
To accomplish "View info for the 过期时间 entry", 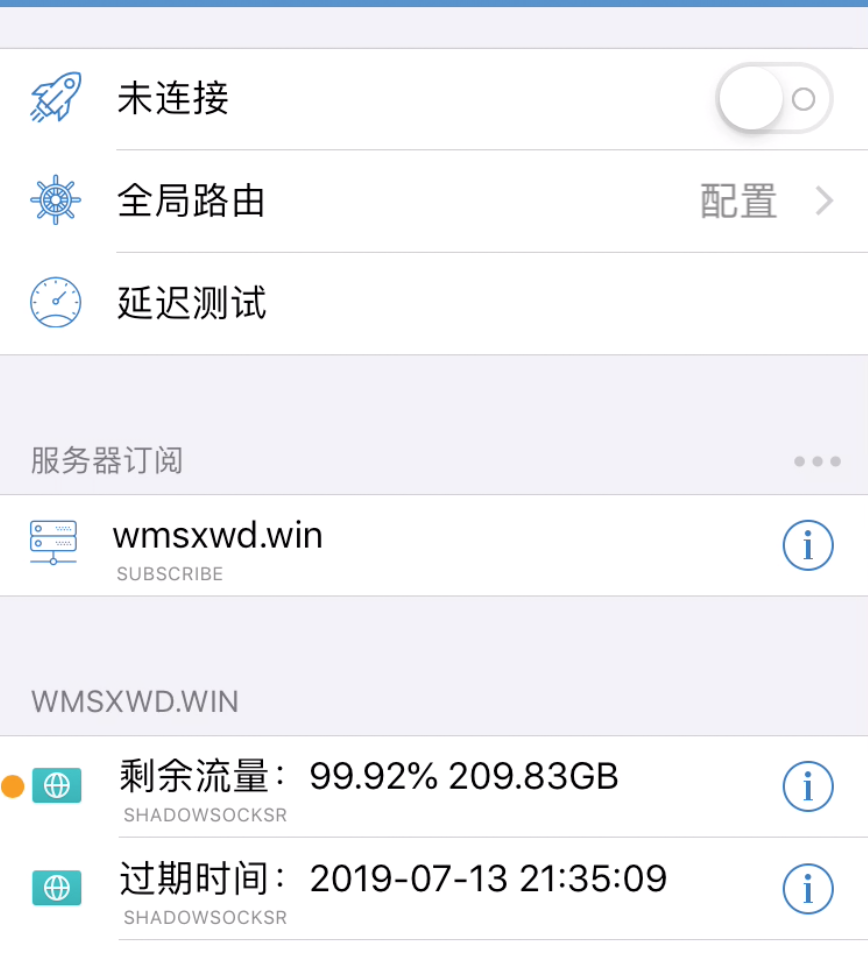I will click(x=807, y=889).
